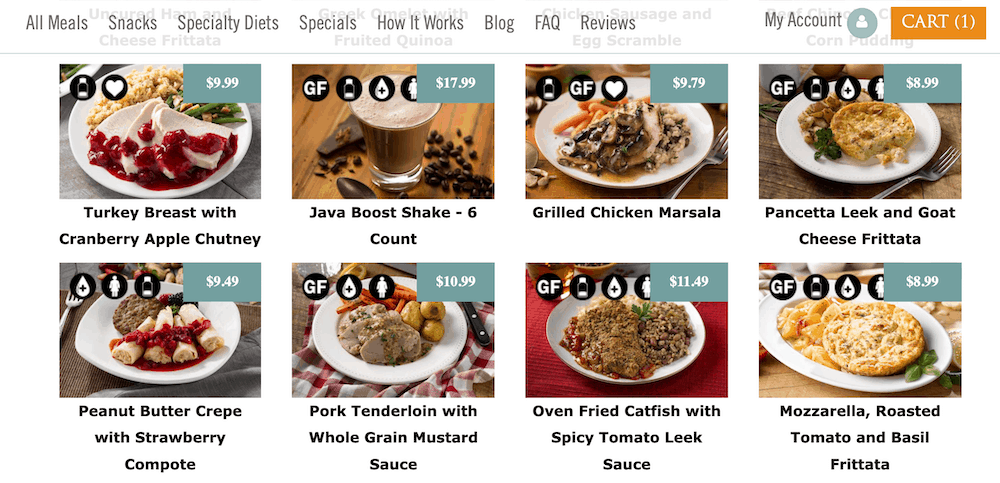Image resolution: width=1000 pixels, height=483 pixels.
Task: Open Specialty Diets in the navigation
Action: (228, 23)
